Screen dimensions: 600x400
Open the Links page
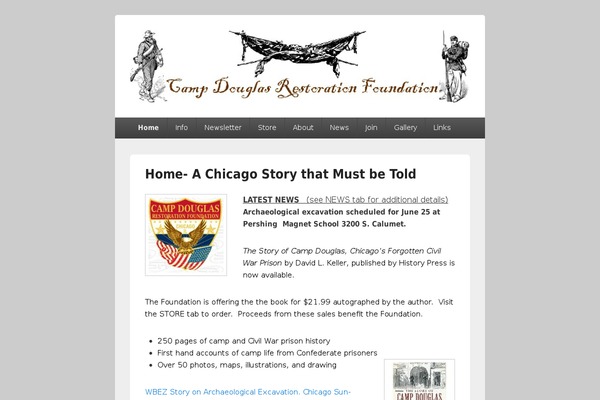pyautogui.click(x=442, y=128)
